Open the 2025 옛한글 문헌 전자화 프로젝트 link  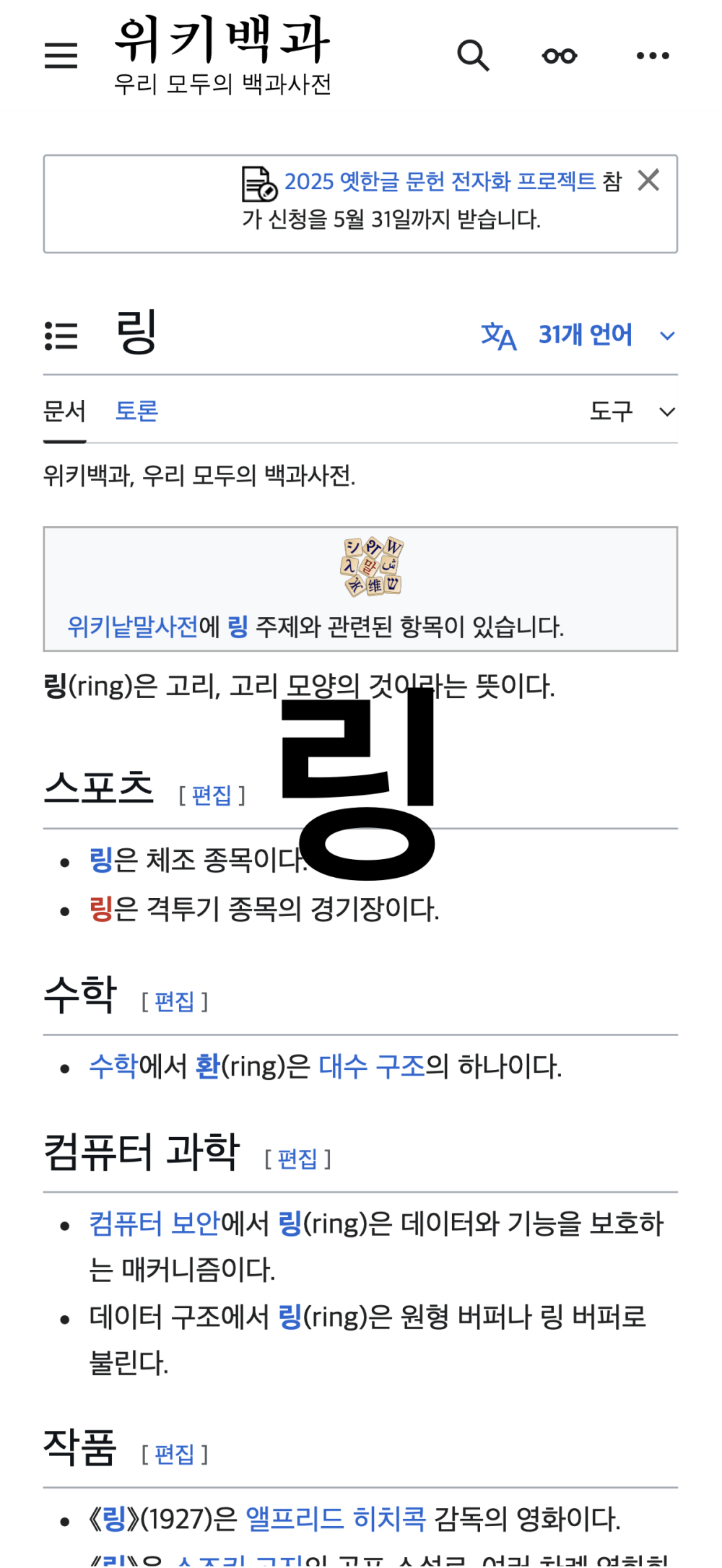(440, 181)
